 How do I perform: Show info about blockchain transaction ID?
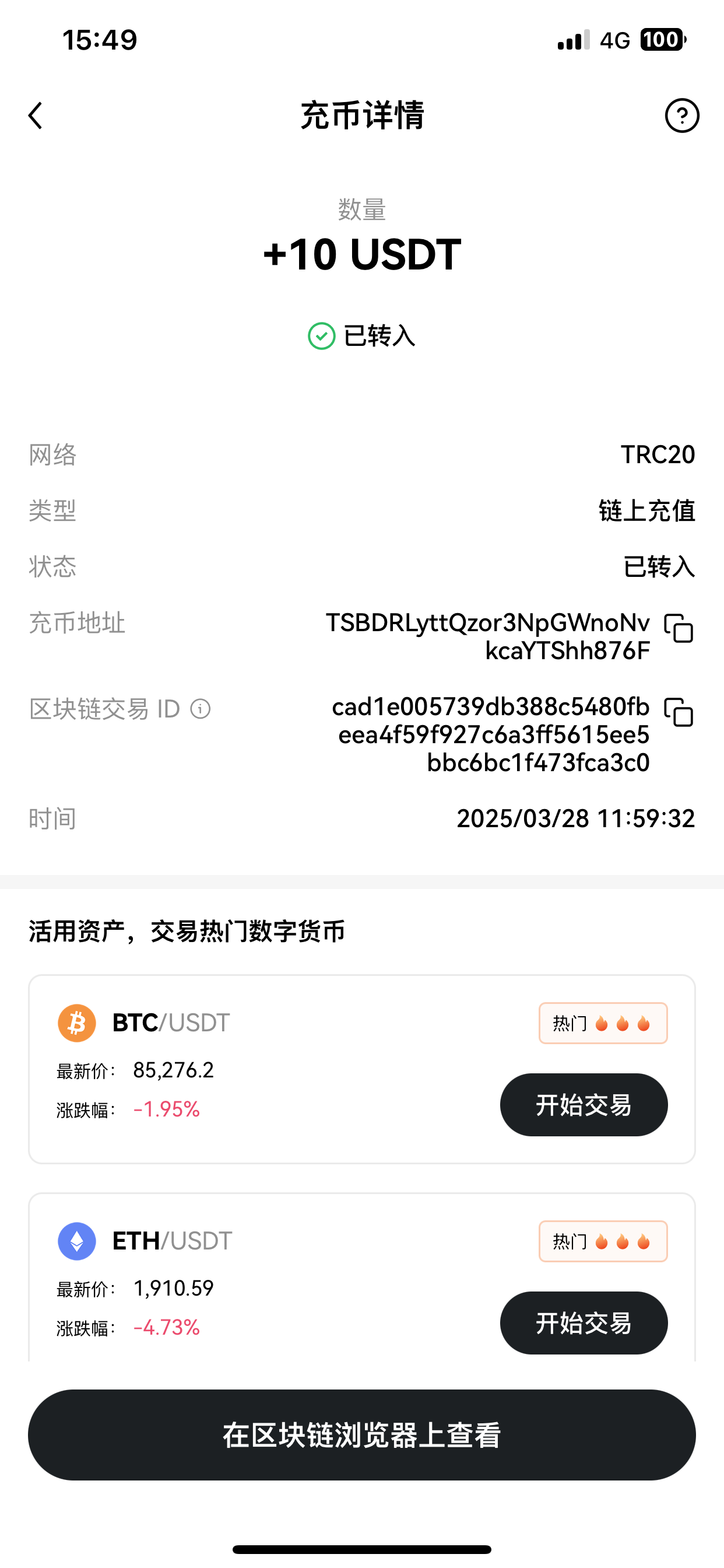(200, 709)
